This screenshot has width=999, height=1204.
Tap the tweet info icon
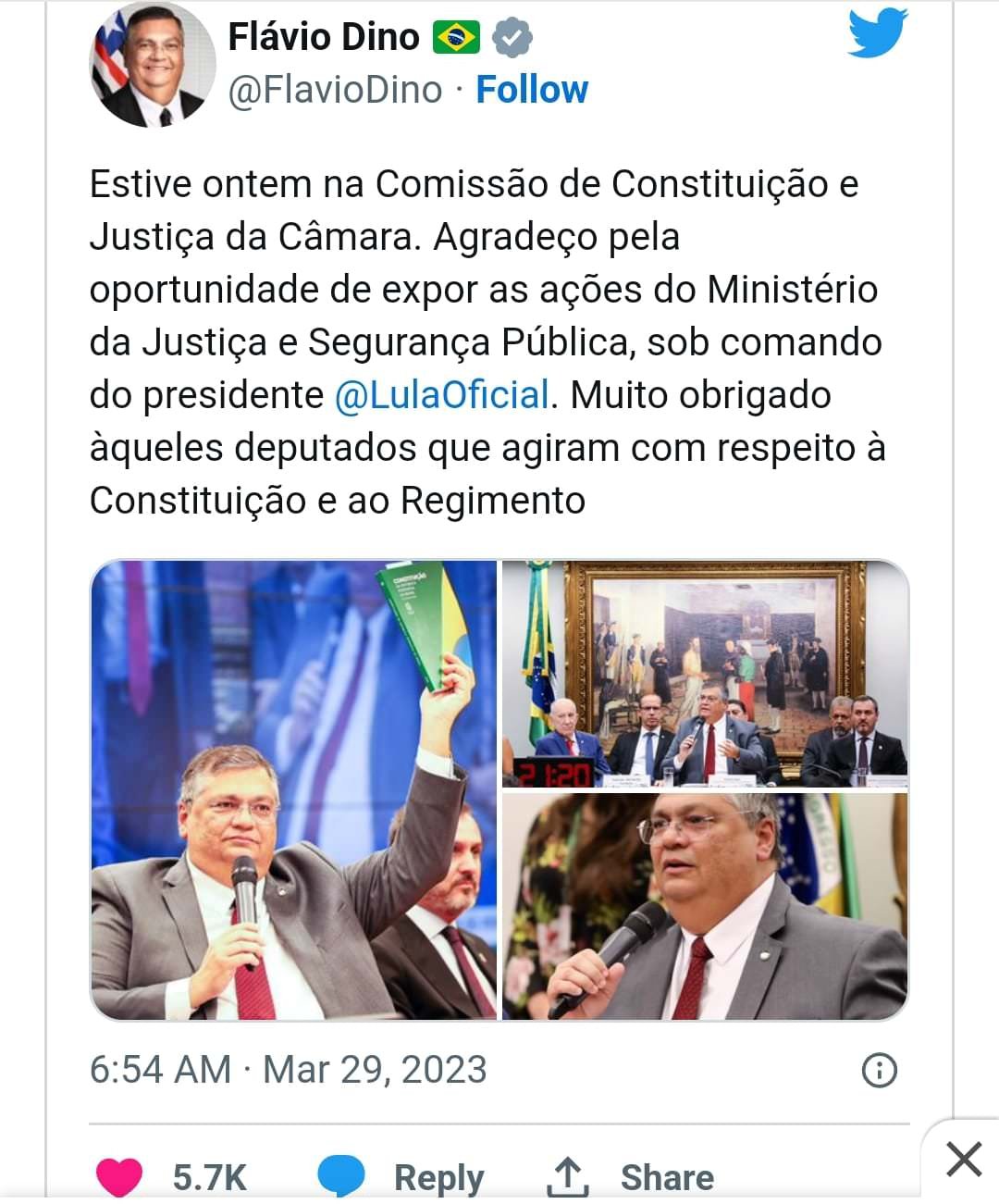(879, 1071)
